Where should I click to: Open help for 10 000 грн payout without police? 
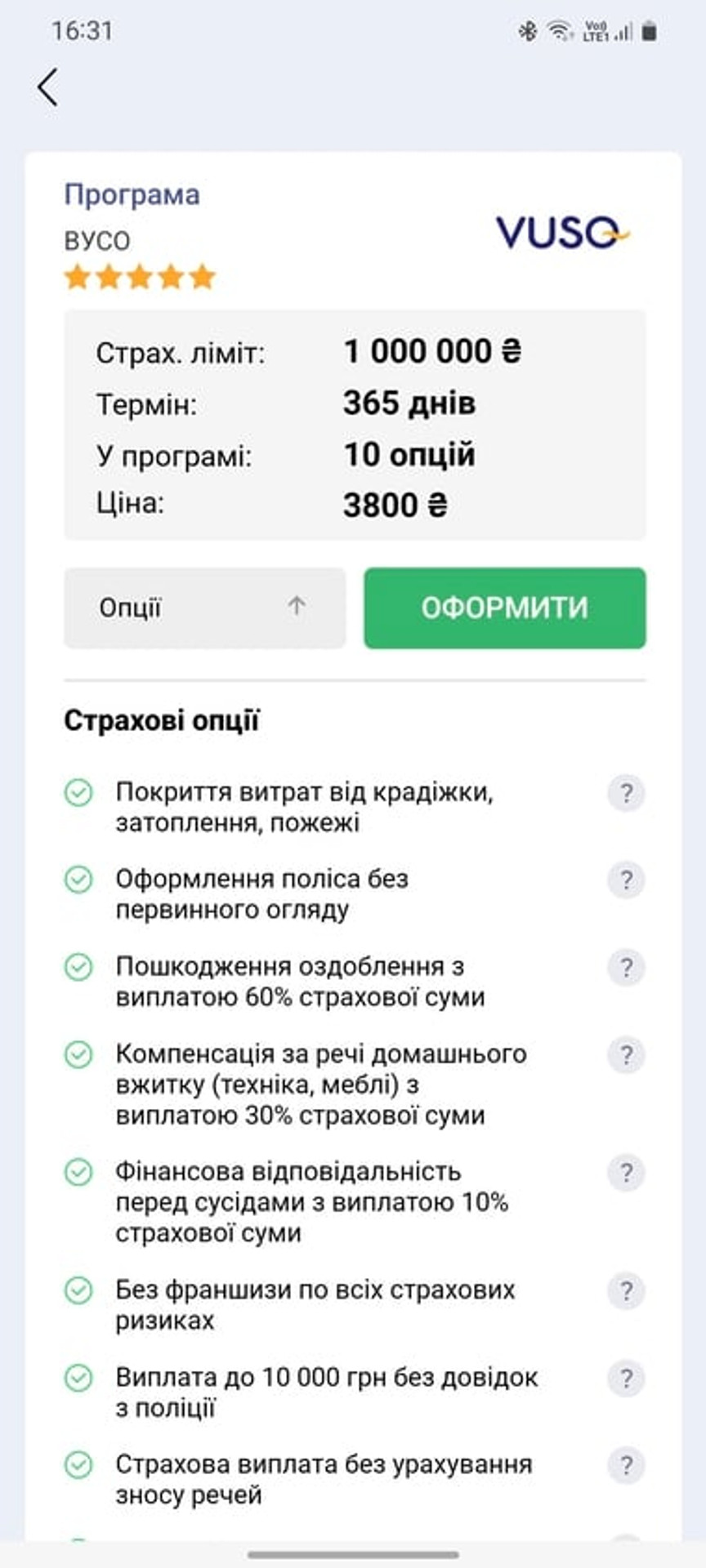pos(626,1379)
